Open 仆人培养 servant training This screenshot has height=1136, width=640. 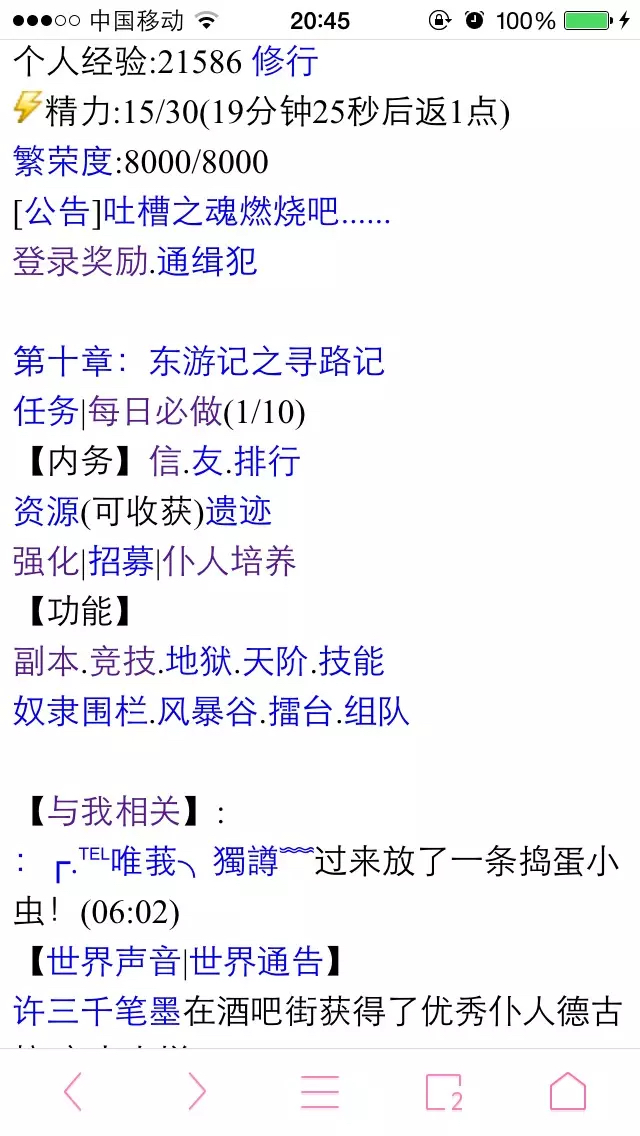point(230,562)
